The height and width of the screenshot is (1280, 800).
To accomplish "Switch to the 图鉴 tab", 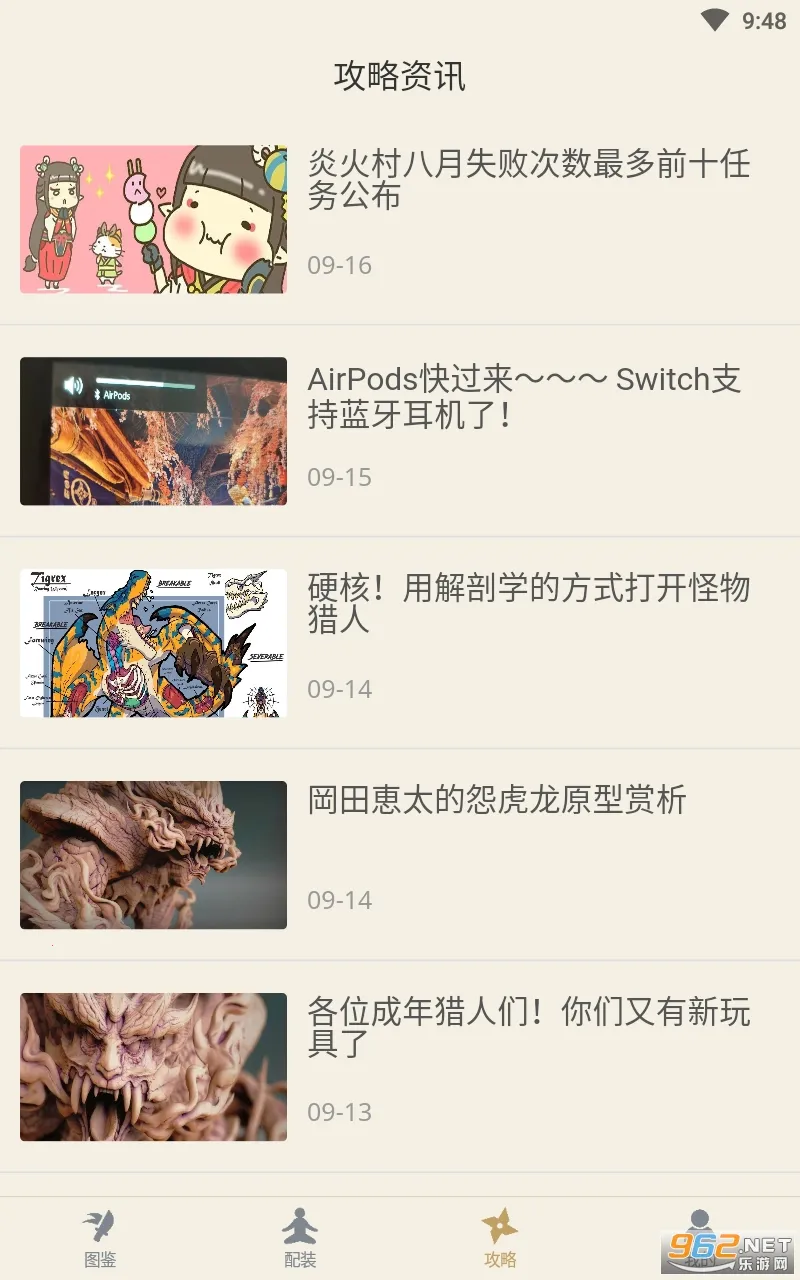I will tap(98, 1236).
